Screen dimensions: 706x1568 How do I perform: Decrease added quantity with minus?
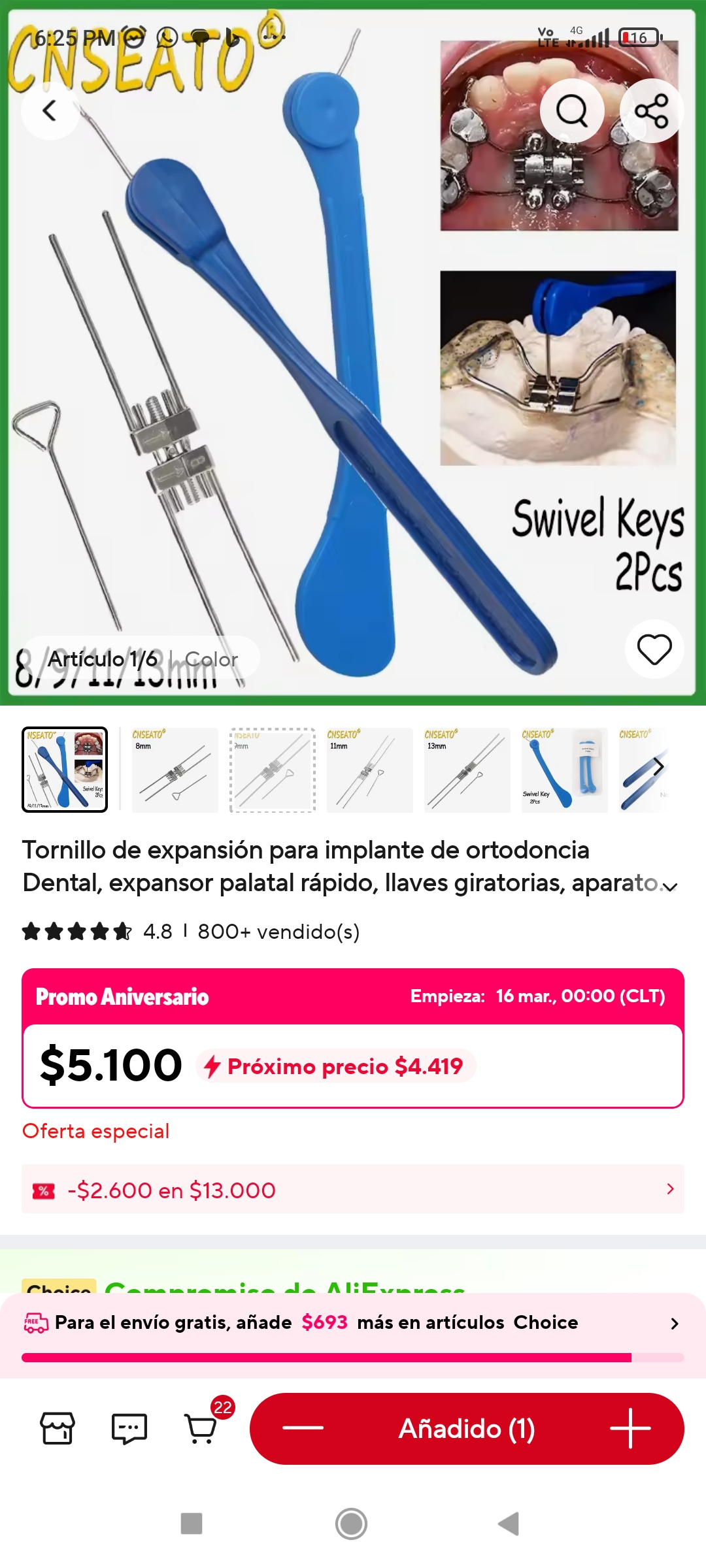[x=303, y=1428]
